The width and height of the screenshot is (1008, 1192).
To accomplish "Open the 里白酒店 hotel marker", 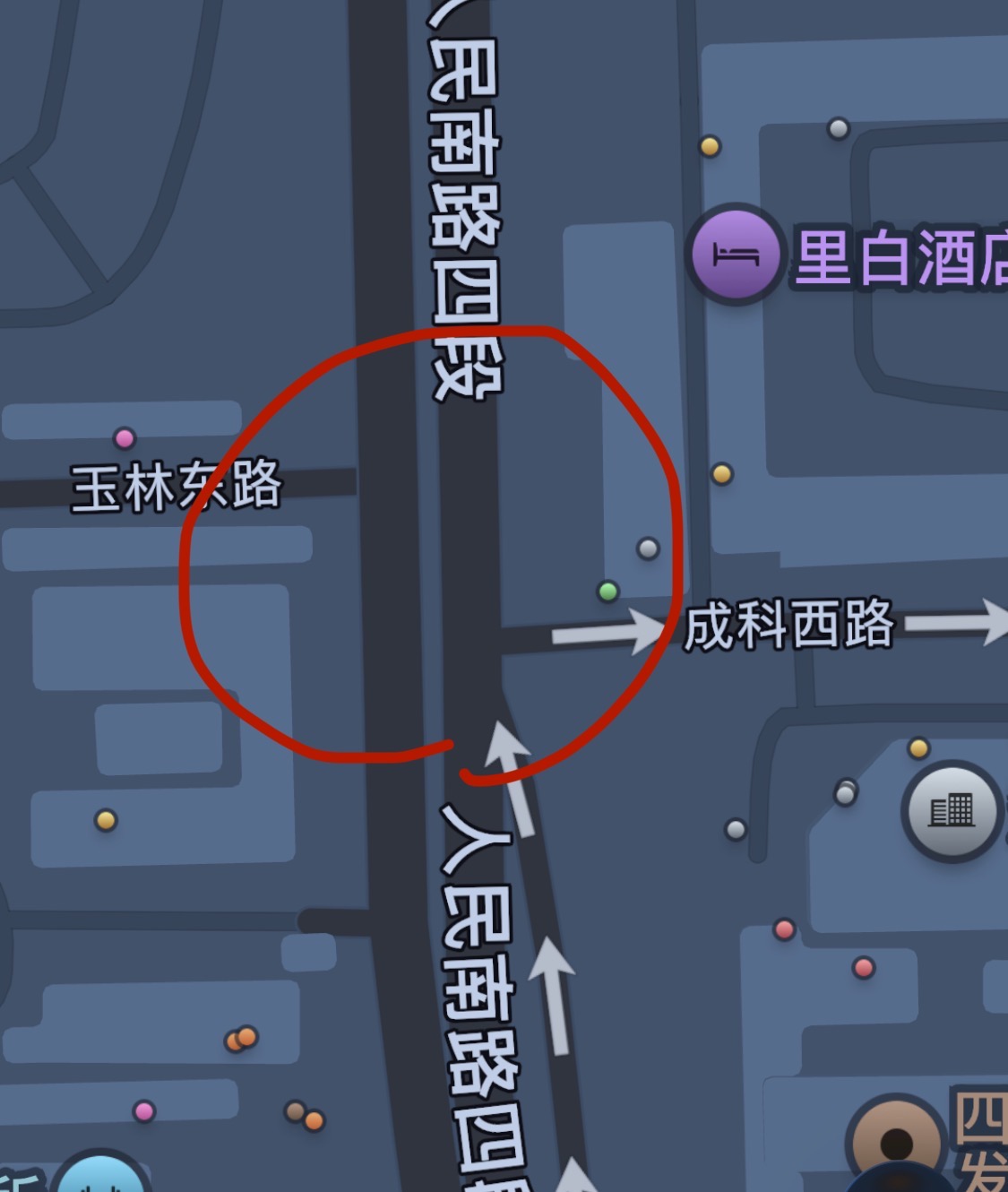I will pyautogui.click(x=736, y=255).
